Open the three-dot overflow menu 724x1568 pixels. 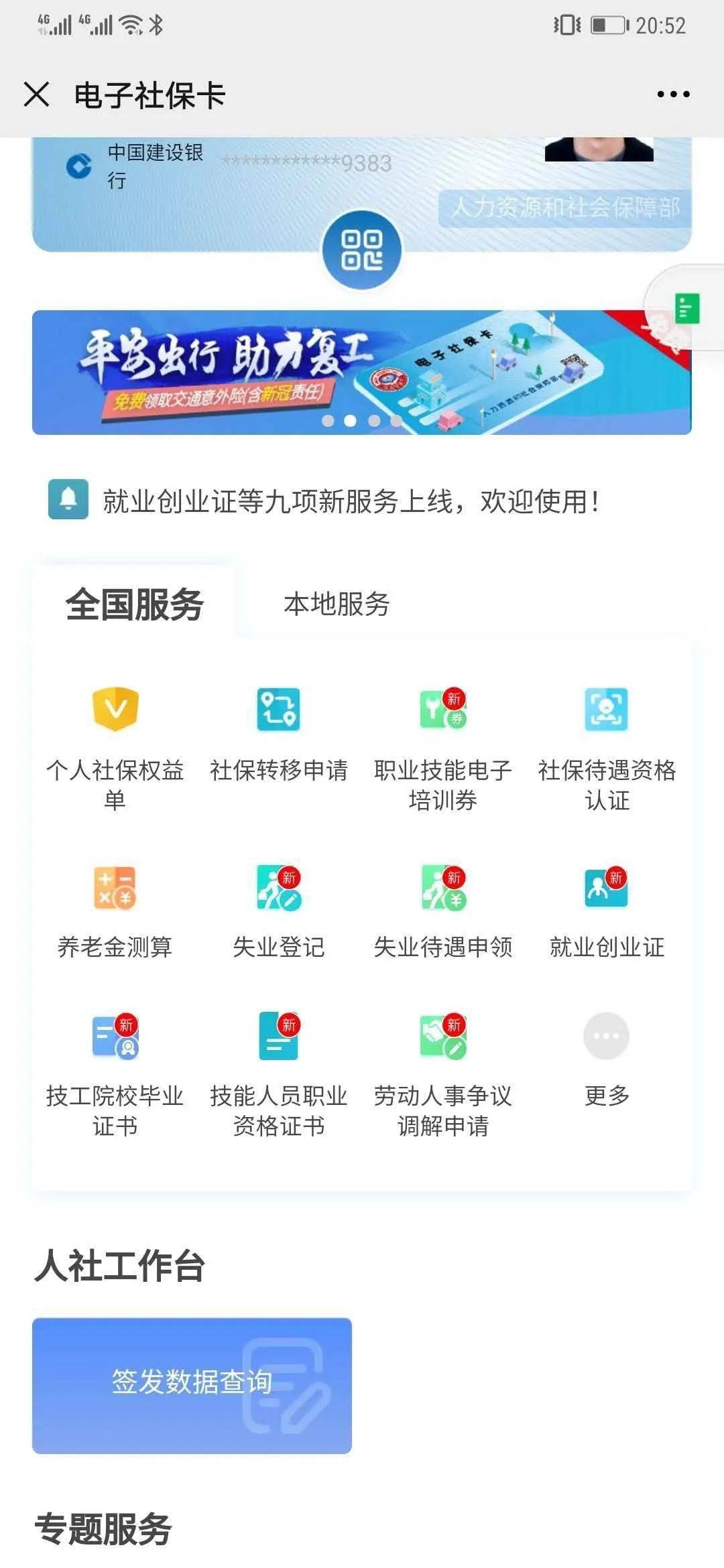pyautogui.click(x=673, y=94)
